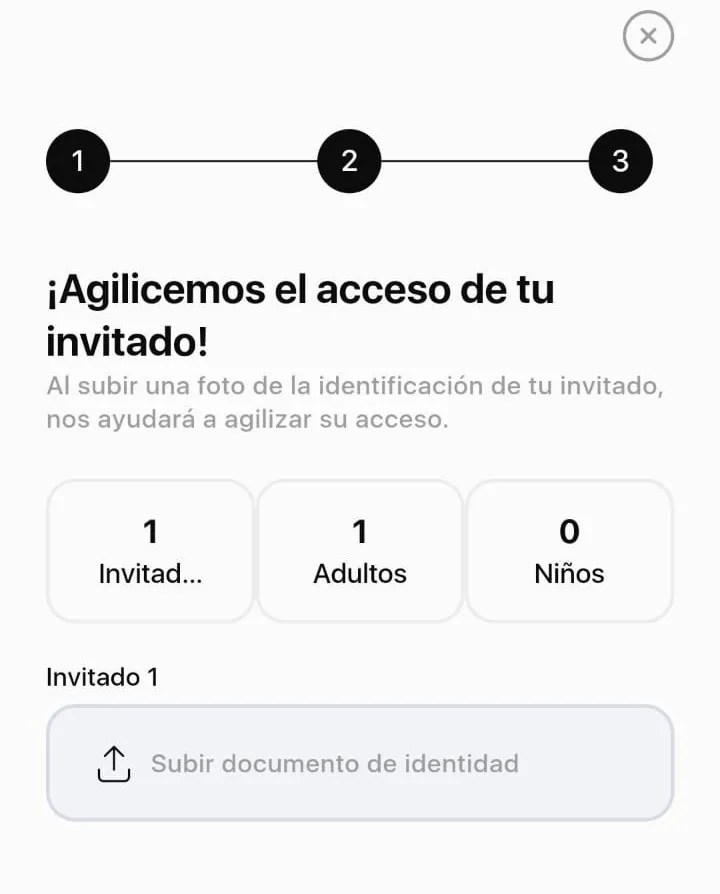This screenshot has height=894, width=720.
Task: Close the guest access dialog
Action: tap(648, 37)
